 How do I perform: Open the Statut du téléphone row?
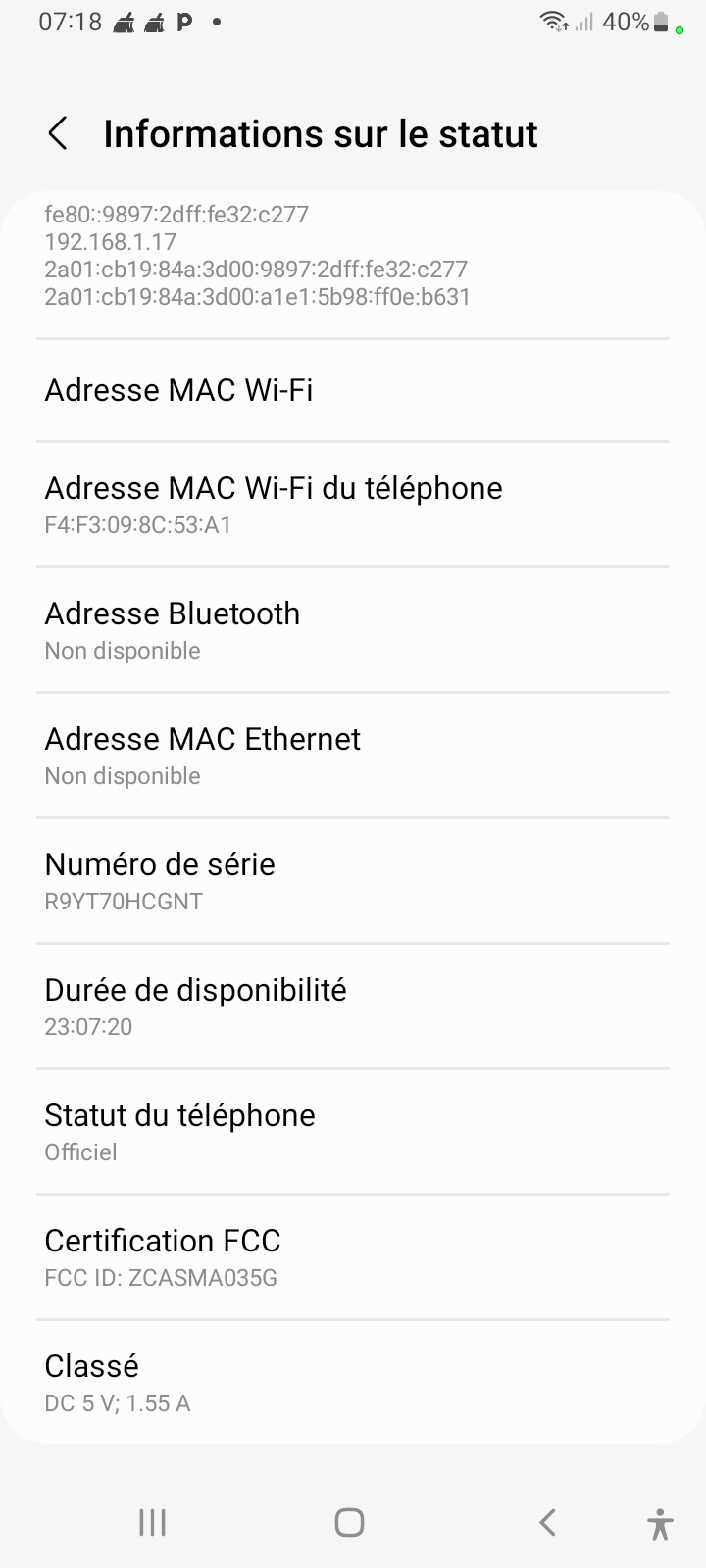(353, 1131)
